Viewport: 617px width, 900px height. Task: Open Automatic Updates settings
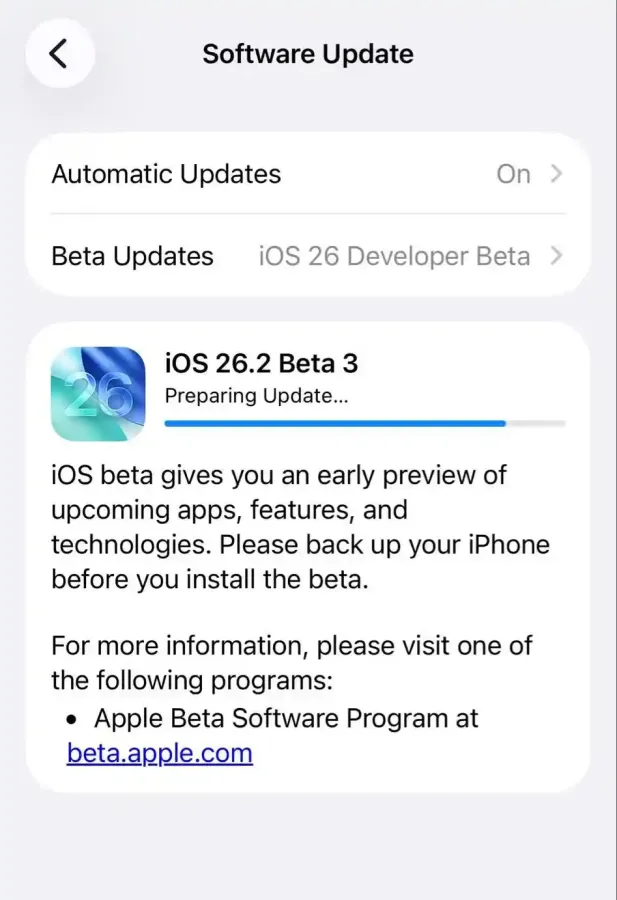(x=307, y=174)
